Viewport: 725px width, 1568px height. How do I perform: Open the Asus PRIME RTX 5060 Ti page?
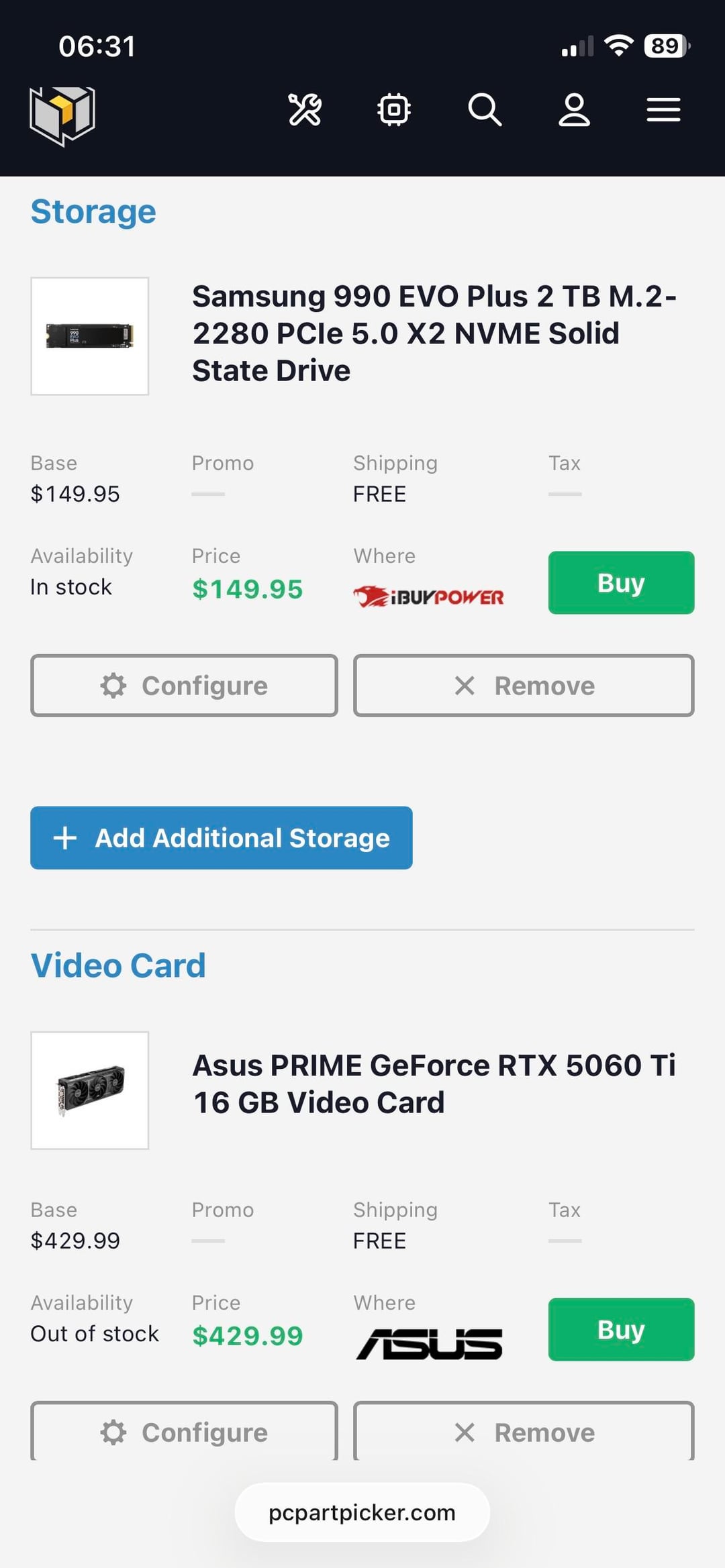[434, 1084]
